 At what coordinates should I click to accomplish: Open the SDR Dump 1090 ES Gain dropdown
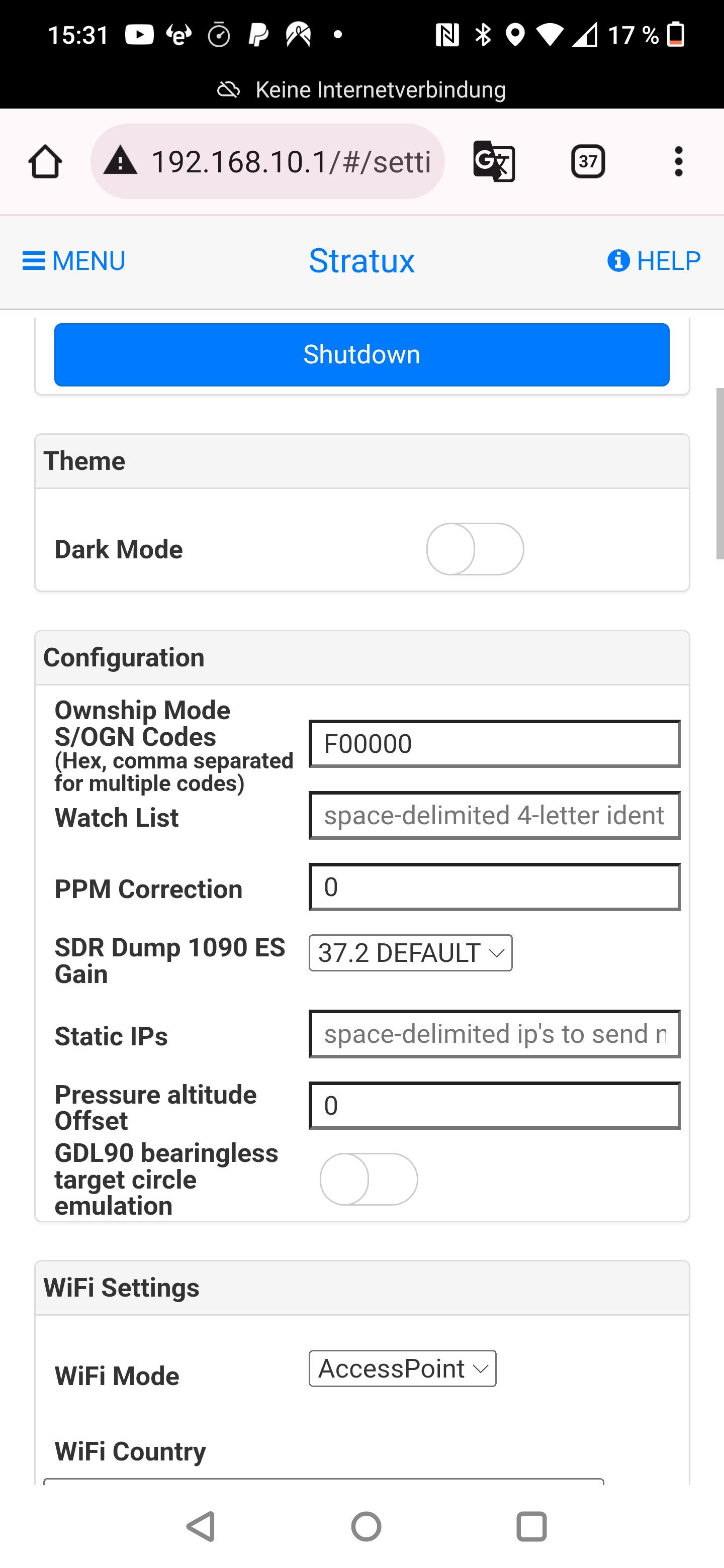[410, 952]
